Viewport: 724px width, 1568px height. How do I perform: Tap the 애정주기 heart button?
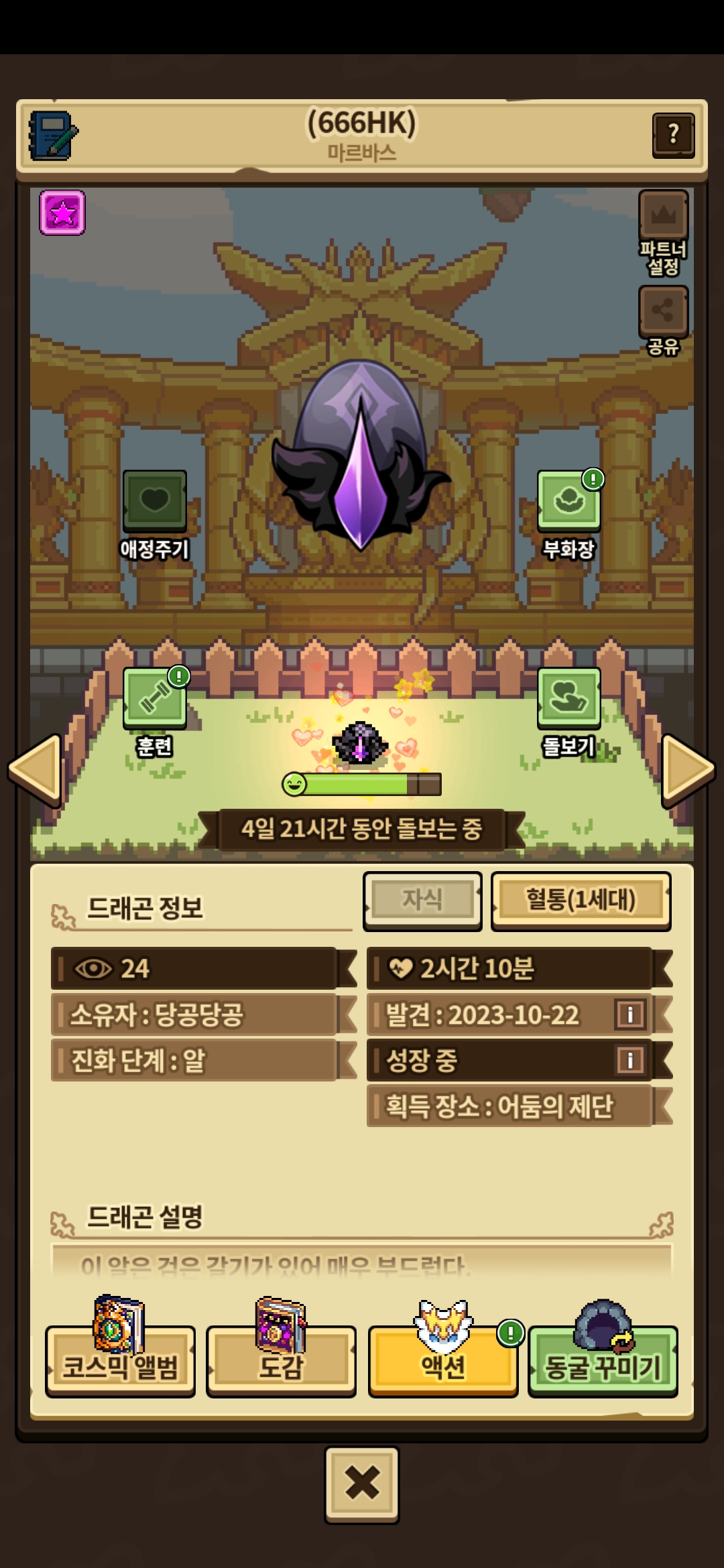(154, 514)
